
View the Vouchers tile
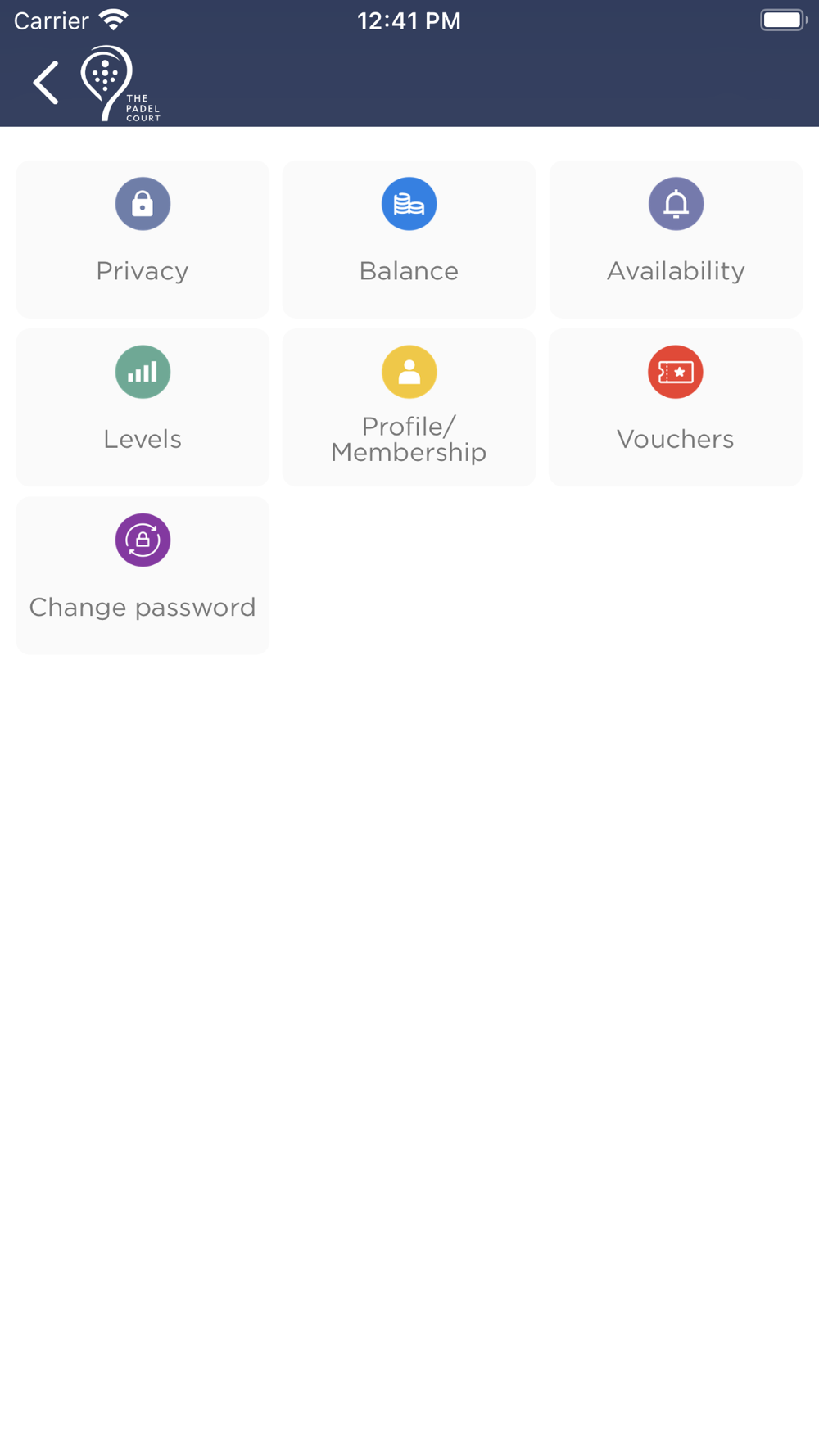pyautogui.click(x=676, y=407)
